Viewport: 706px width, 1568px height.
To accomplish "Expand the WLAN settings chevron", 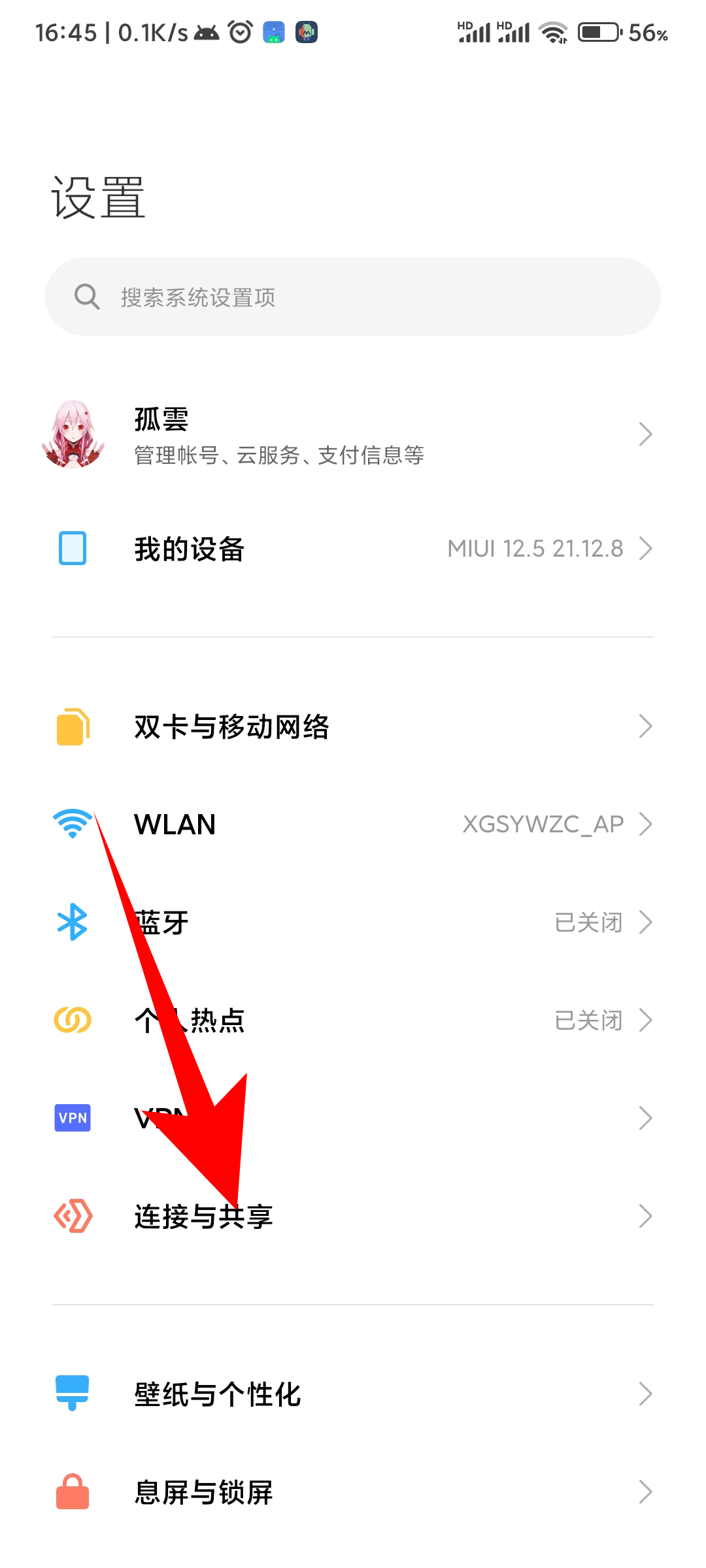I will point(646,824).
